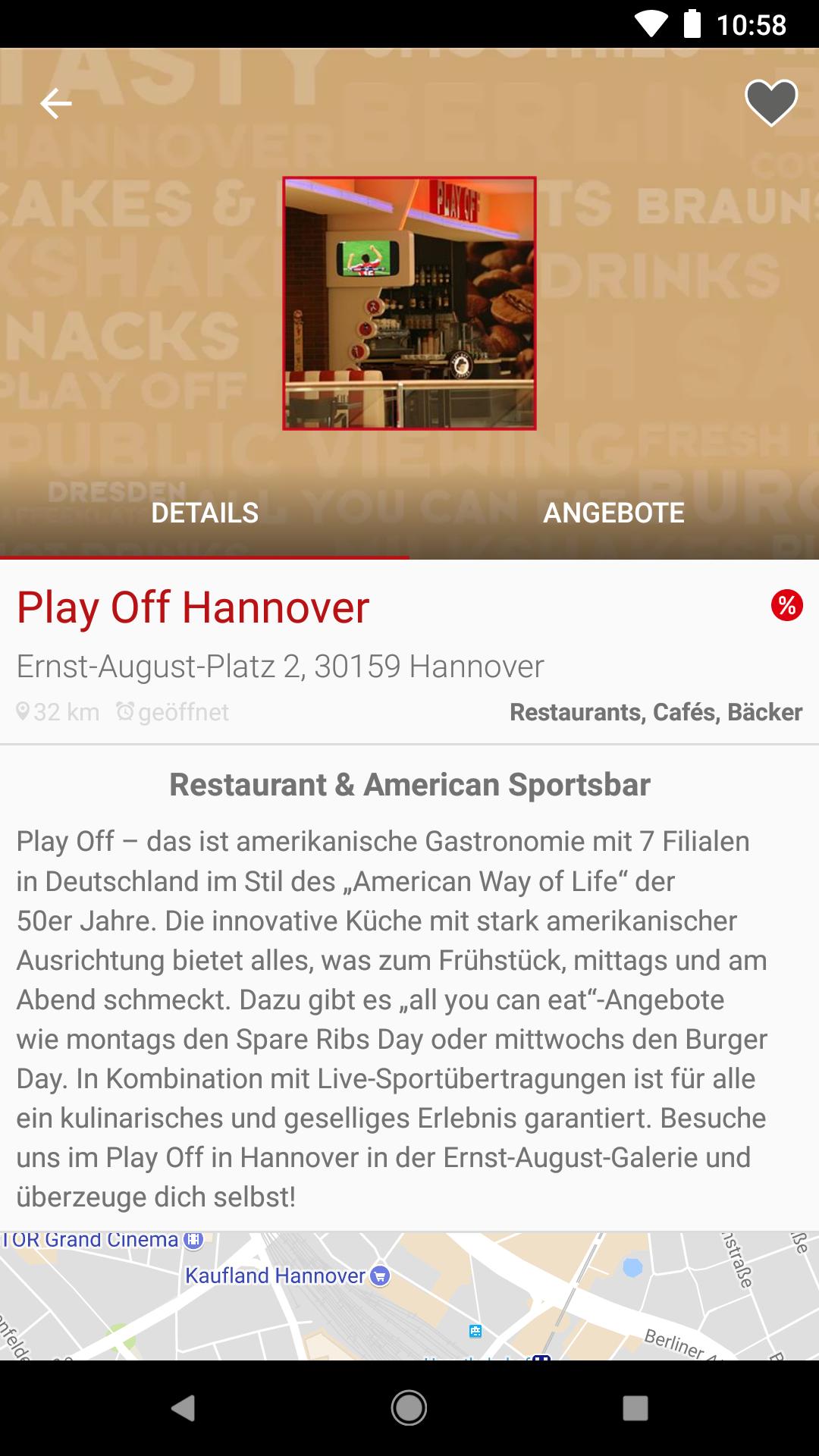Go back using the top arrow
819x1456 pixels.
(x=55, y=103)
